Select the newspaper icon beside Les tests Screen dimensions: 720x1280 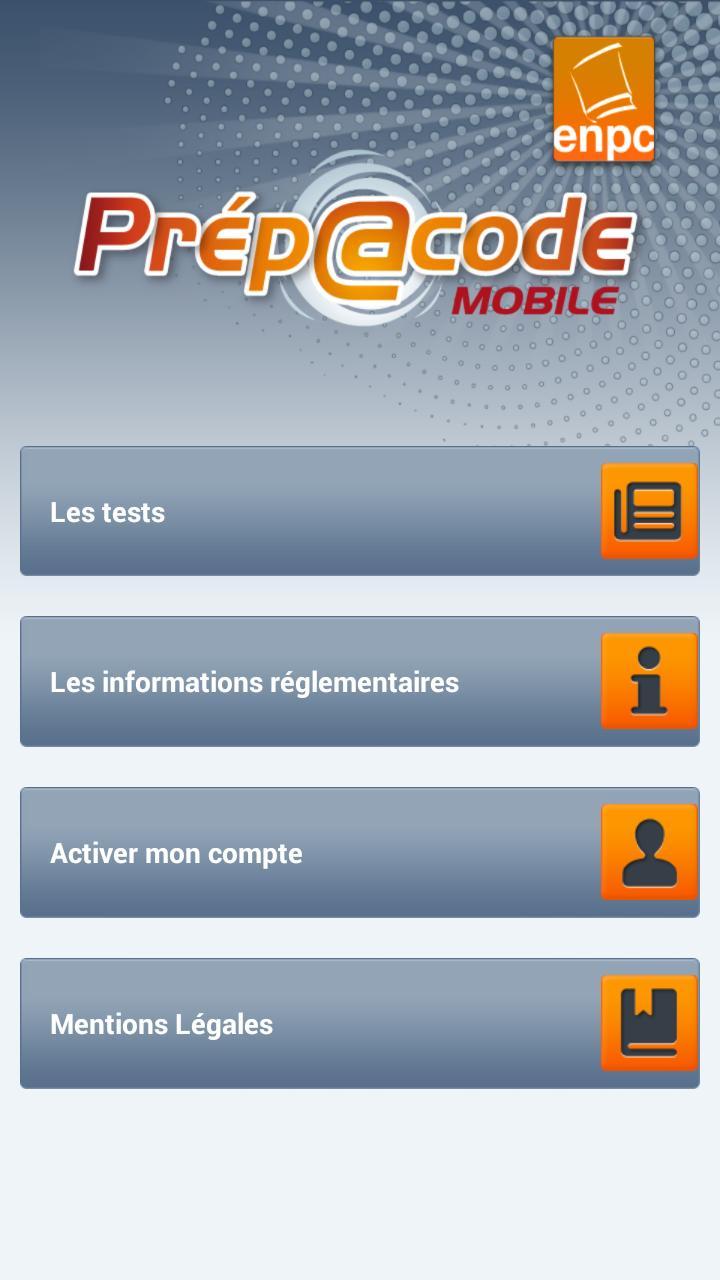pyautogui.click(x=648, y=510)
